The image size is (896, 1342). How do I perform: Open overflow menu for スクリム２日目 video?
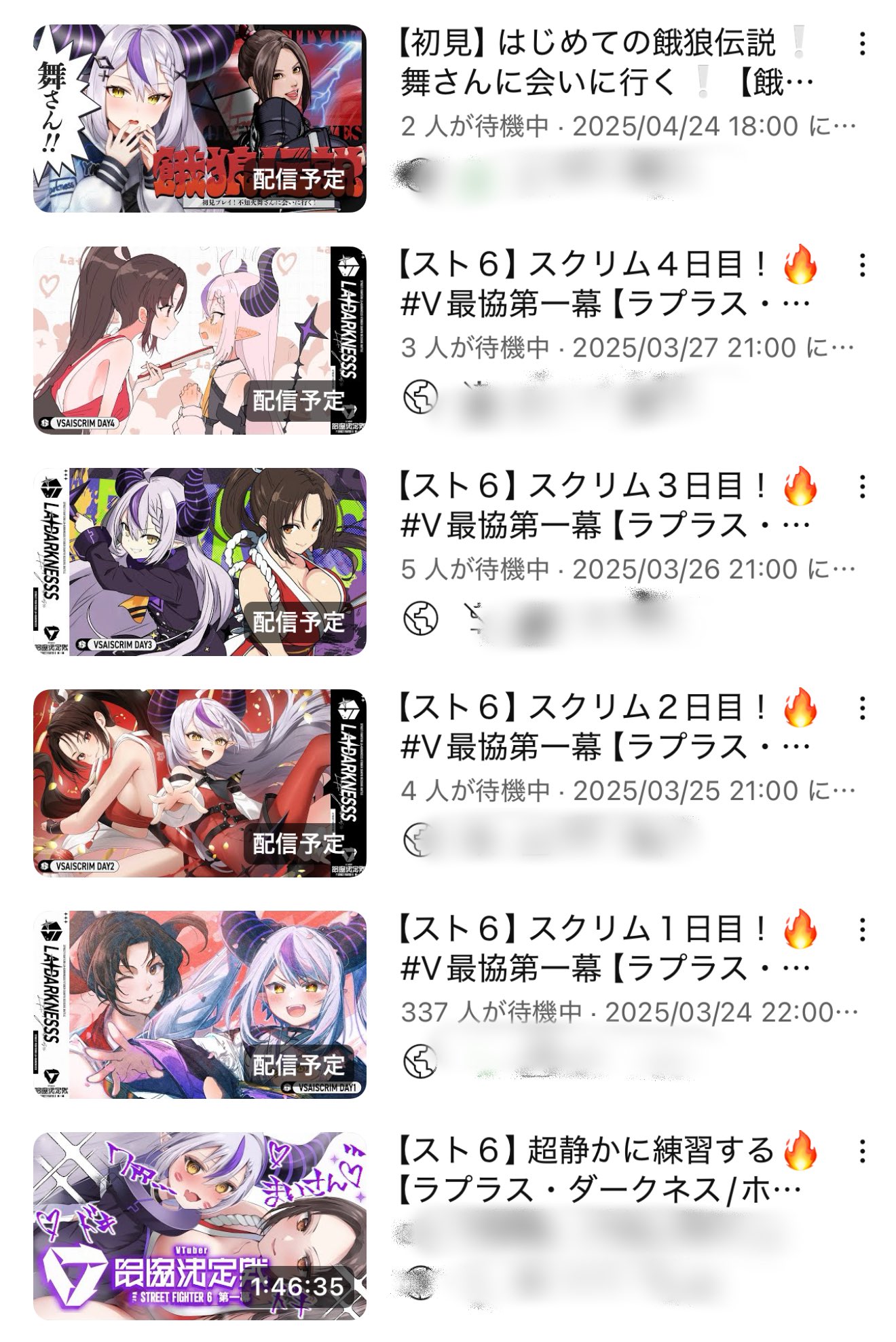862,708
